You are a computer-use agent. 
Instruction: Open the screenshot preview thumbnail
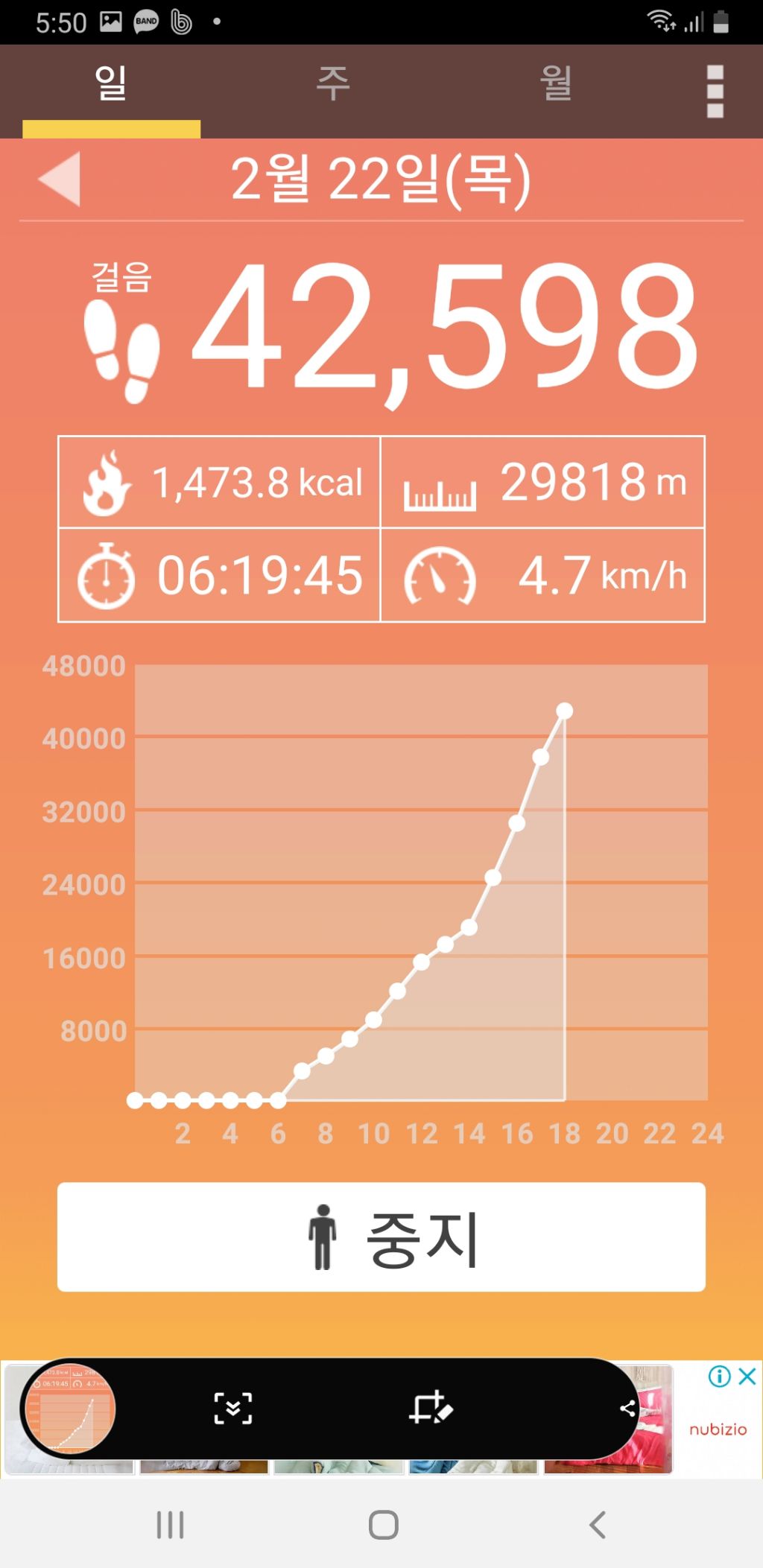pos(70,1409)
